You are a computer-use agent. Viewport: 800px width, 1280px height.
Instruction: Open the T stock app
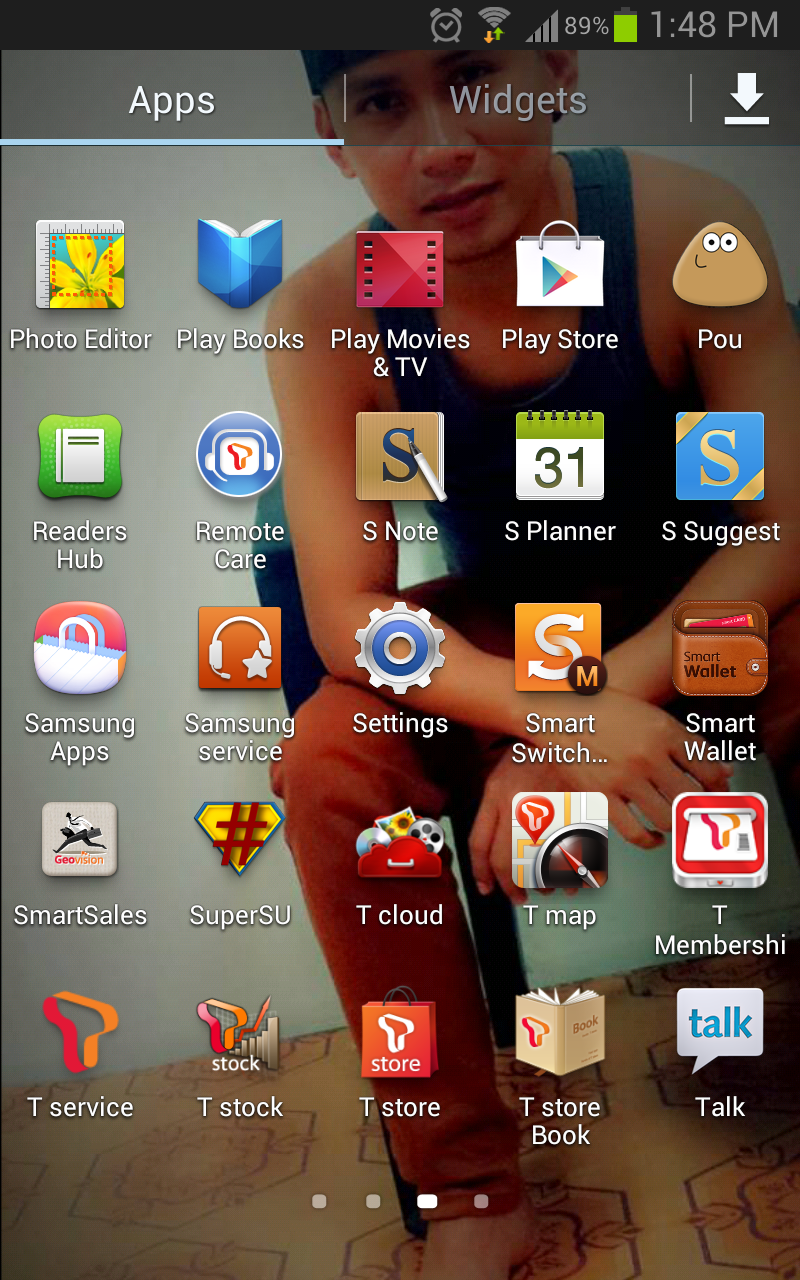click(x=240, y=1034)
